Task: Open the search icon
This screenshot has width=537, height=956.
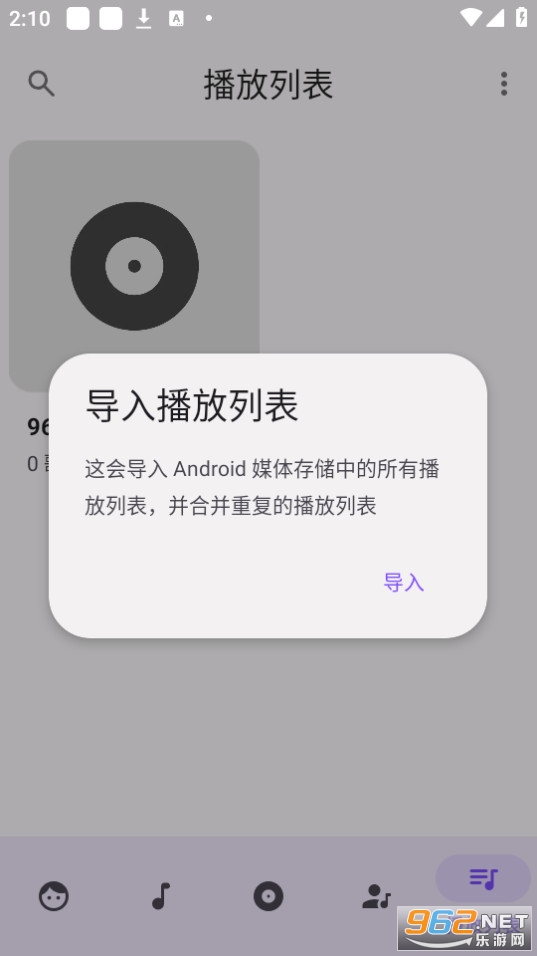Action: (x=41, y=84)
